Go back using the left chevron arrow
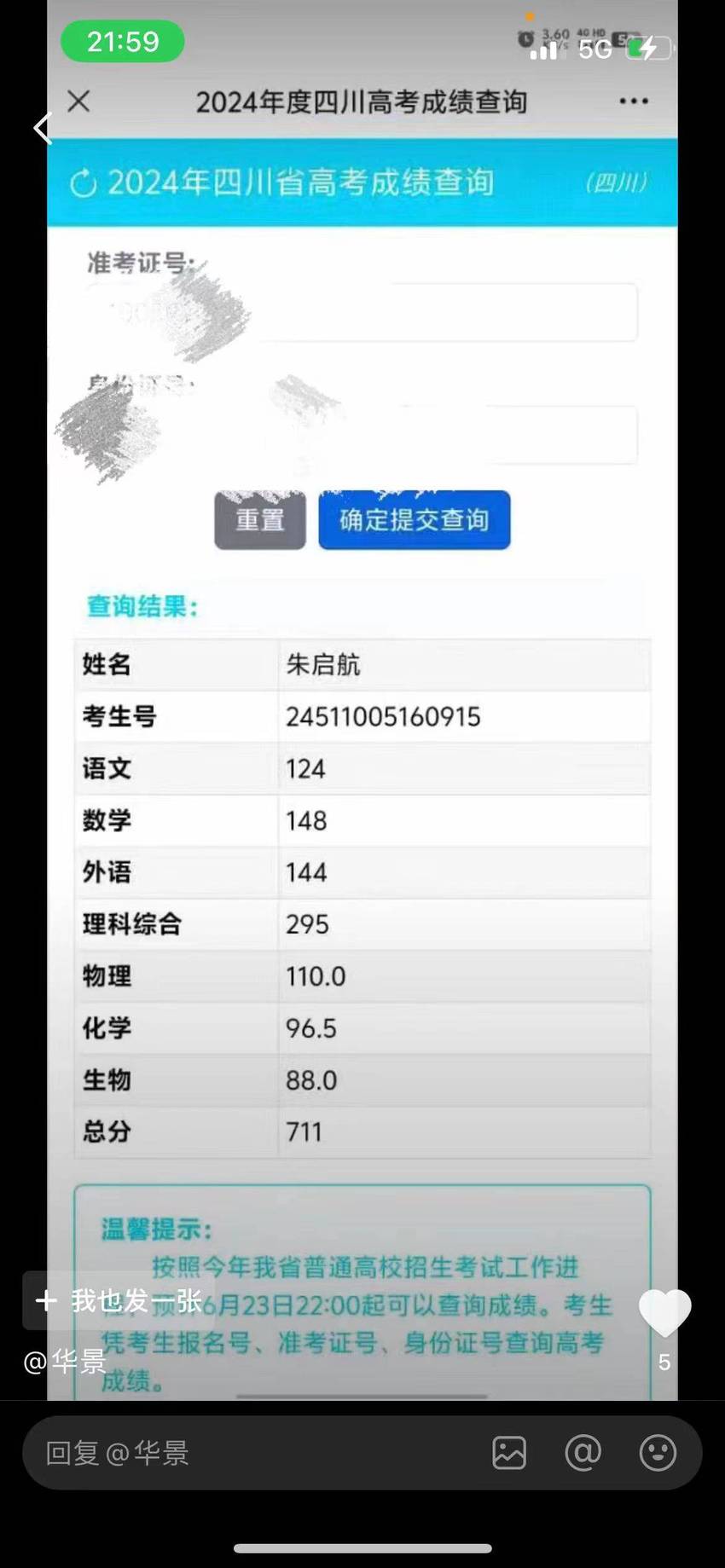The width and height of the screenshot is (725, 1568). pos(42,128)
